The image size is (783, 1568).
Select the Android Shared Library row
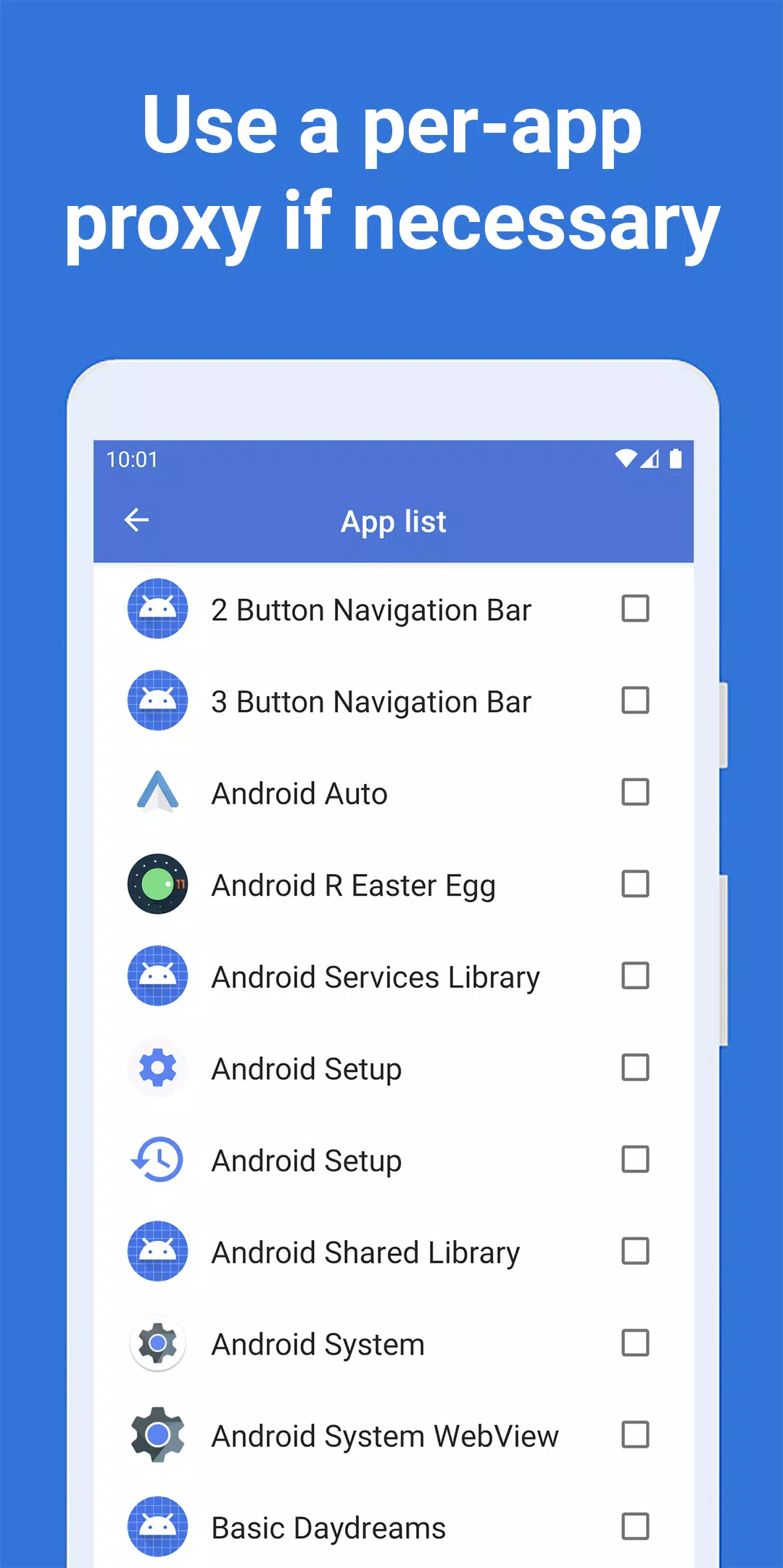click(362, 1252)
